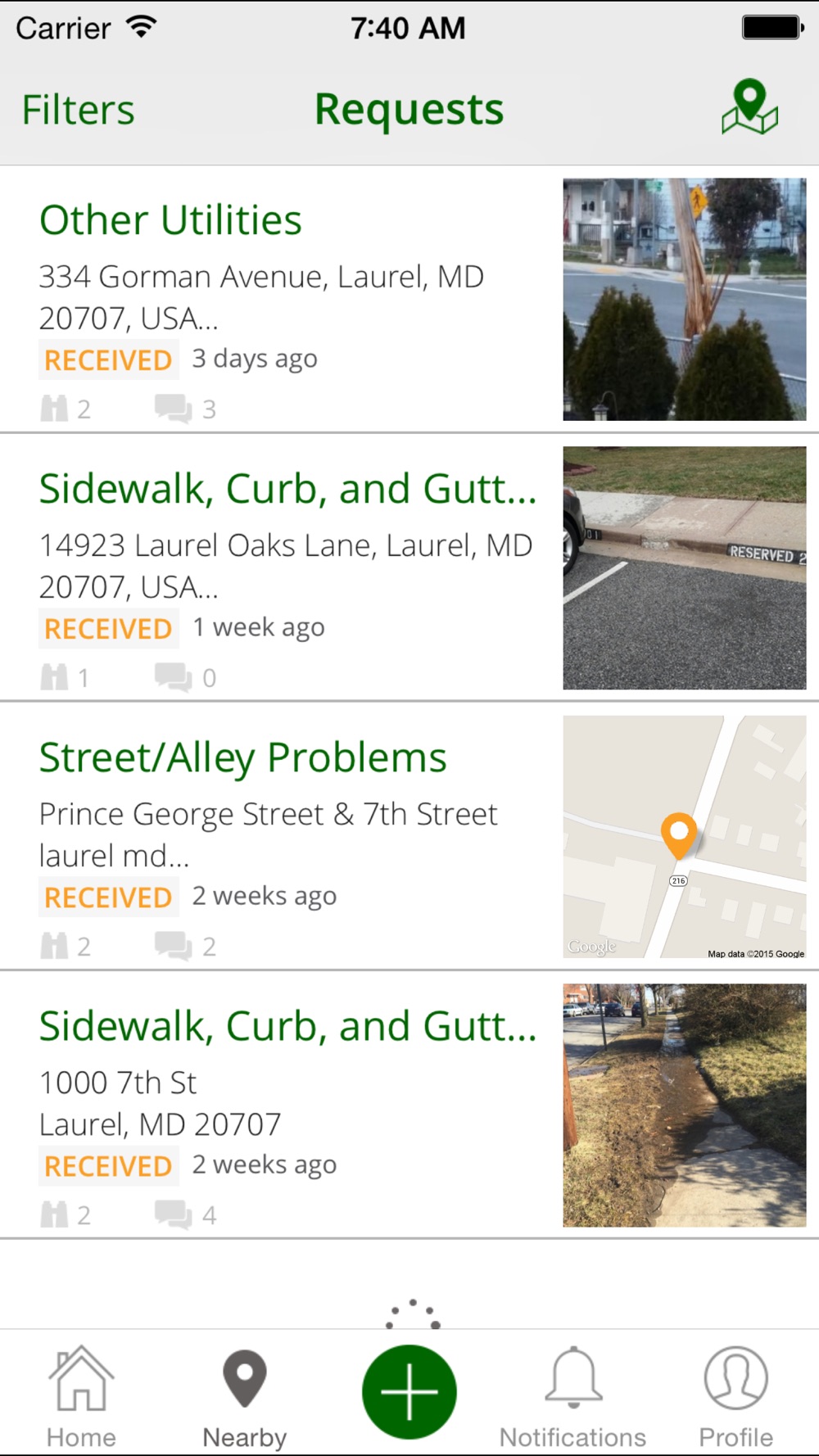819x1456 pixels.
Task: Open the Notifications tab
Action: point(573,1397)
